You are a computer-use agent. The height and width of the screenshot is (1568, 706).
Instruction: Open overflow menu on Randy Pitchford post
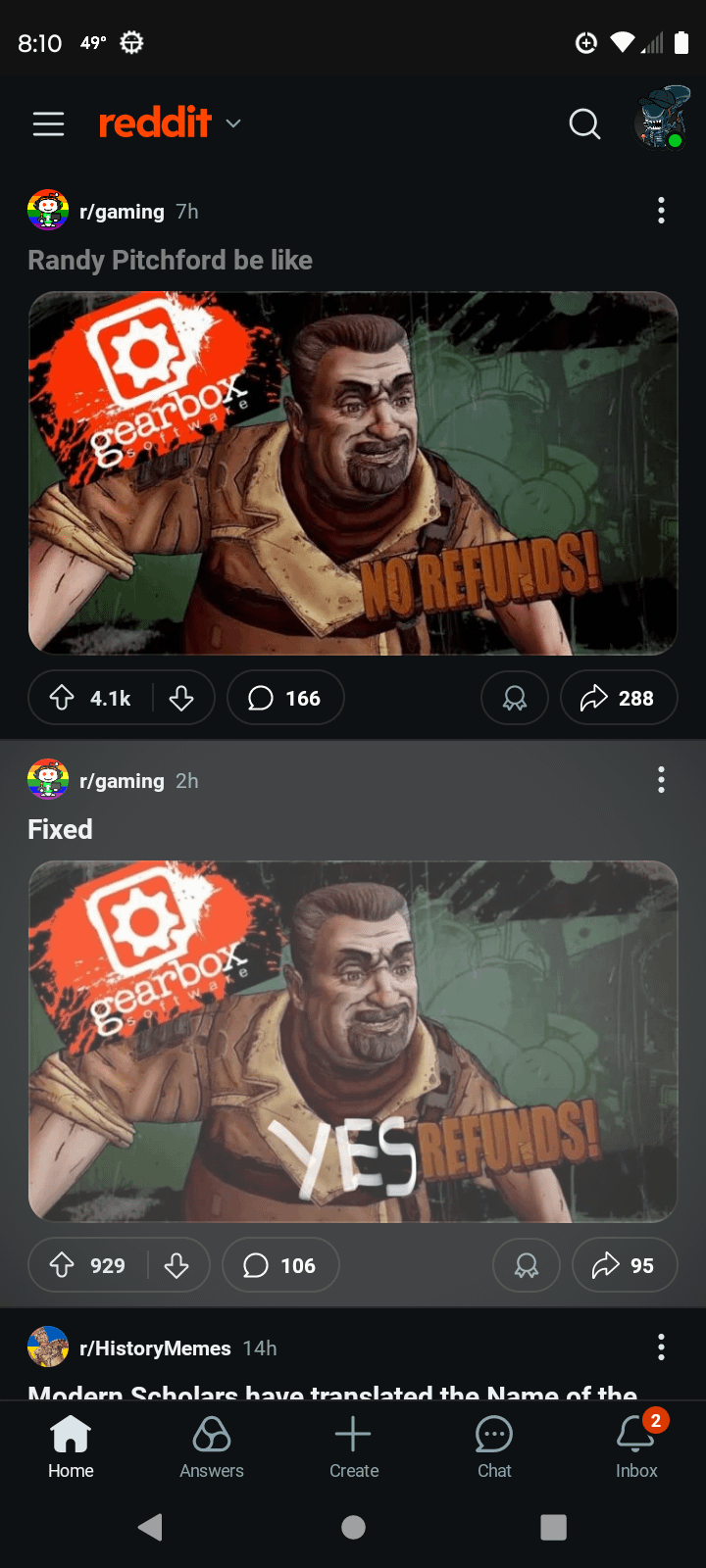661,211
